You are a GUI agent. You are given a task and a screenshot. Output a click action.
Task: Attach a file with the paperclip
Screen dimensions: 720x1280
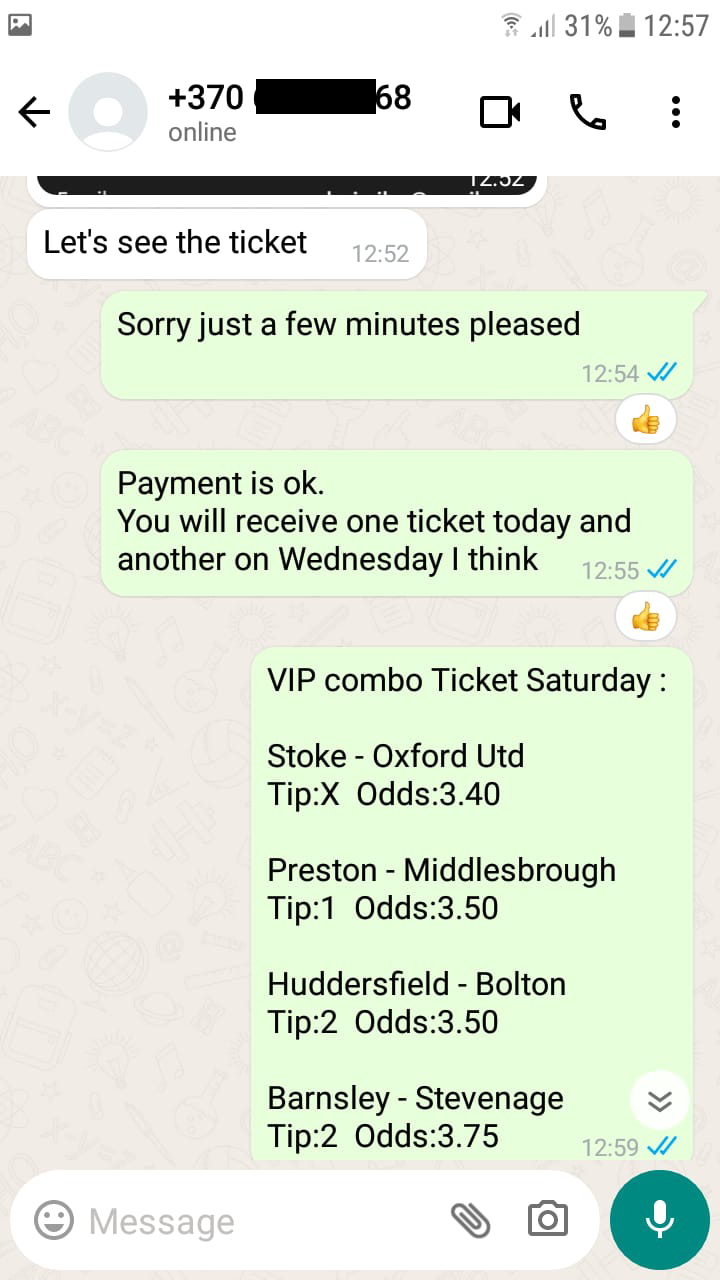click(470, 1219)
